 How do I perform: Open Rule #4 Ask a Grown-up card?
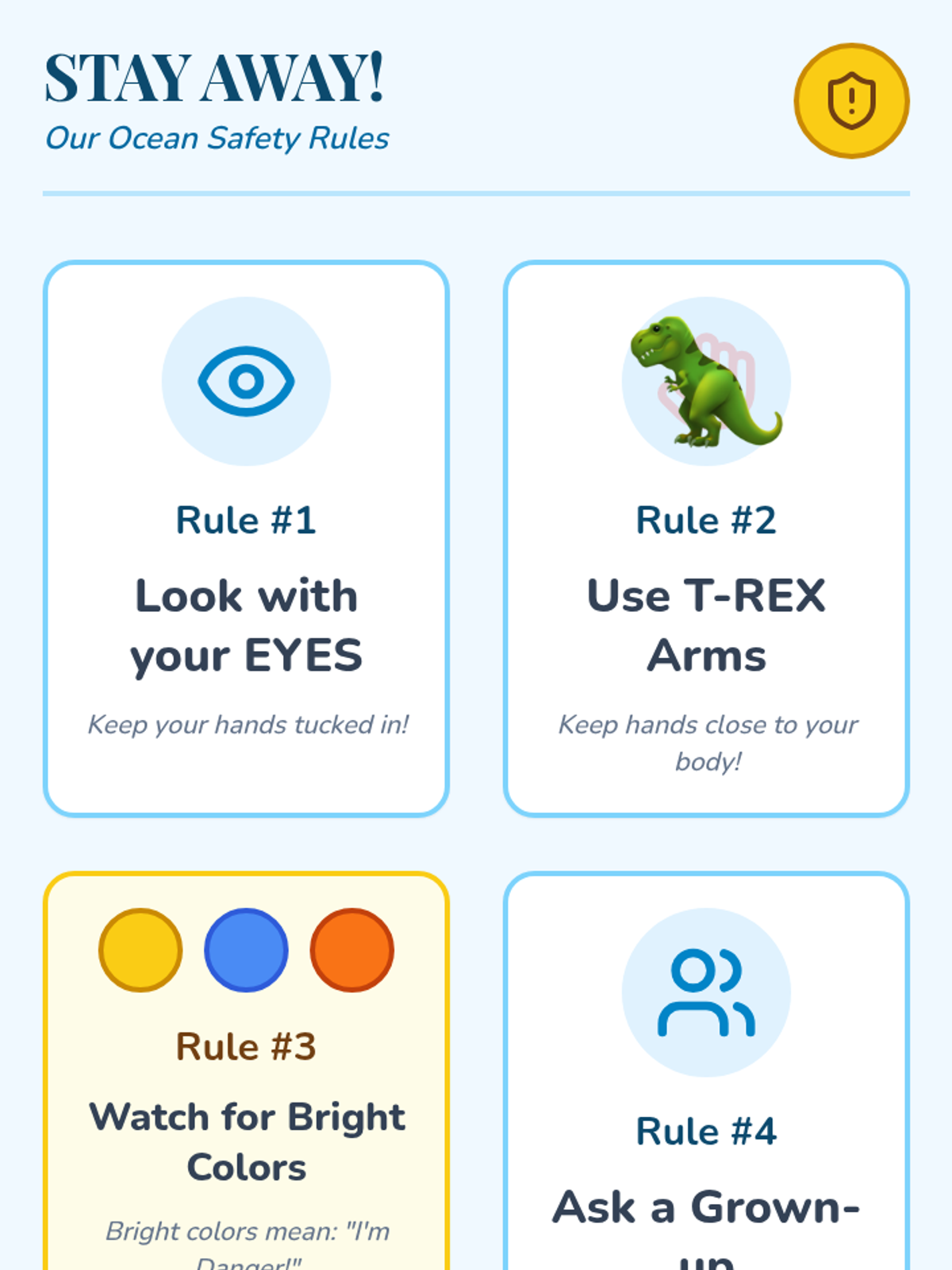[706, 1070]
